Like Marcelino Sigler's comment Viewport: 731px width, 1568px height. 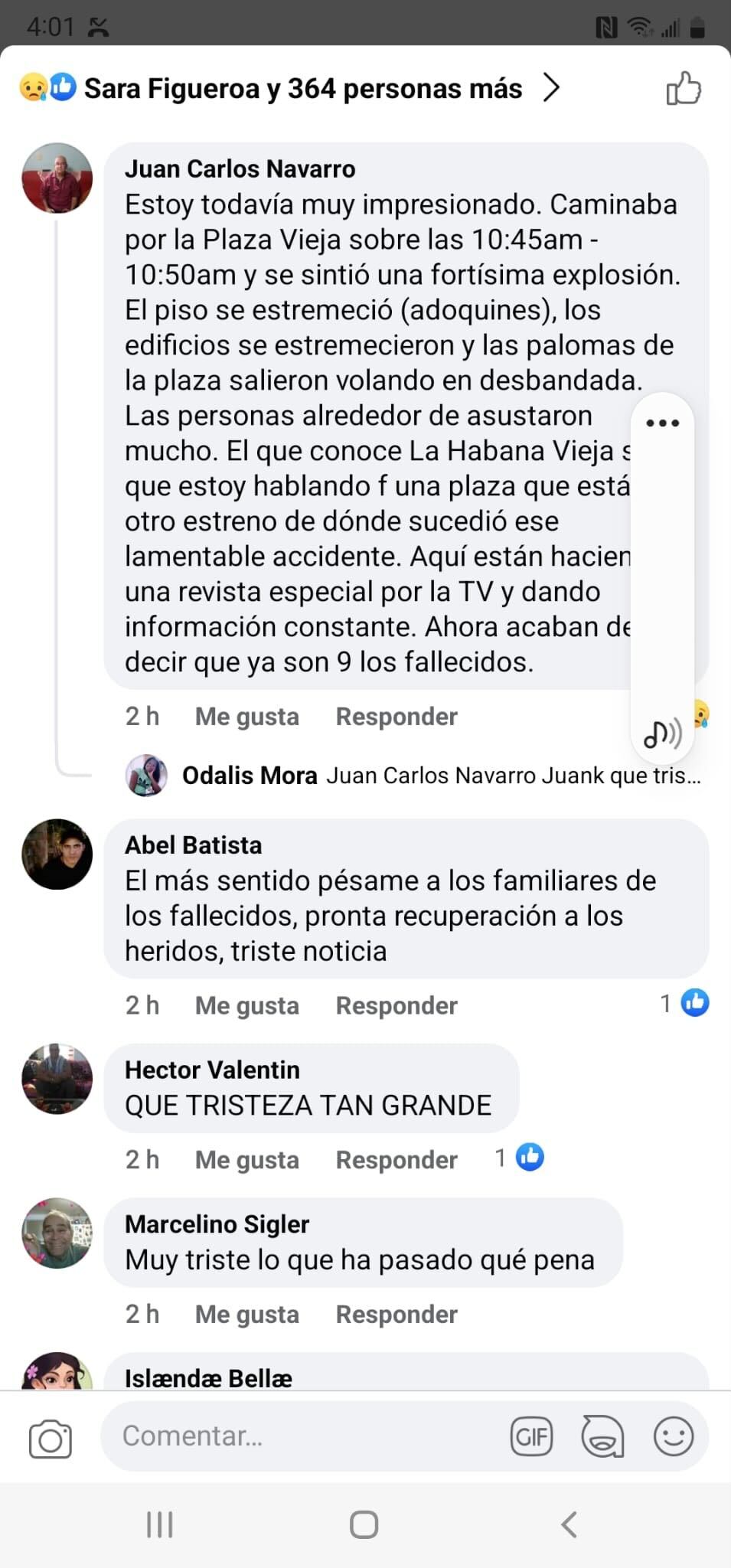pyautogui.click(x=246, y=1314)
